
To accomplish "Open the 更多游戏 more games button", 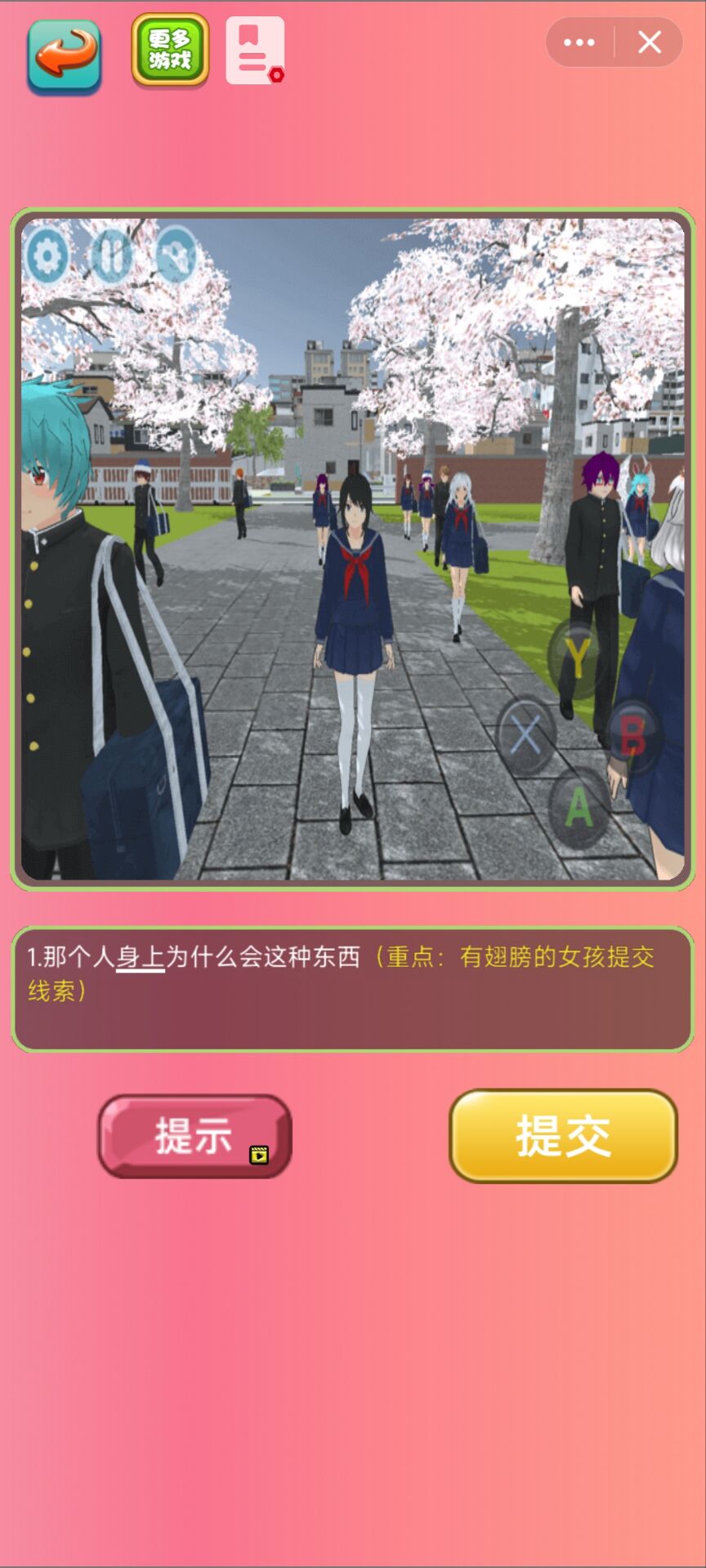I will (x=170, y=51).
